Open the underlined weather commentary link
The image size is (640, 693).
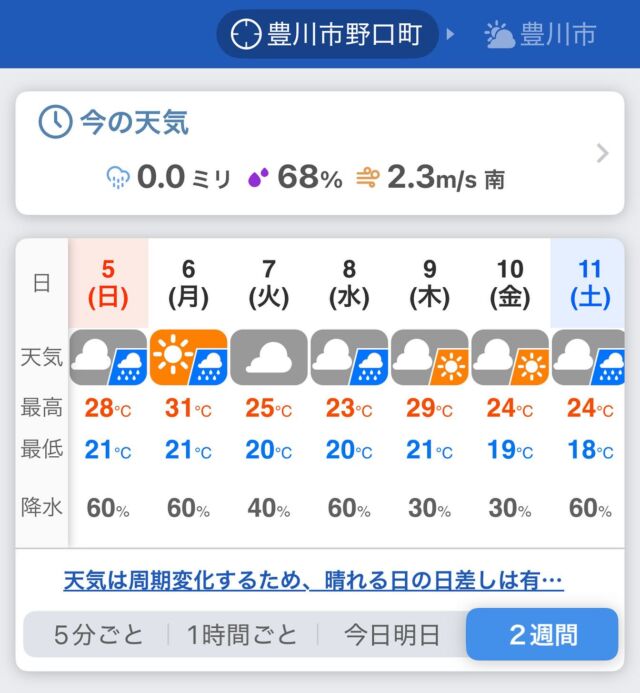(313, 580)
